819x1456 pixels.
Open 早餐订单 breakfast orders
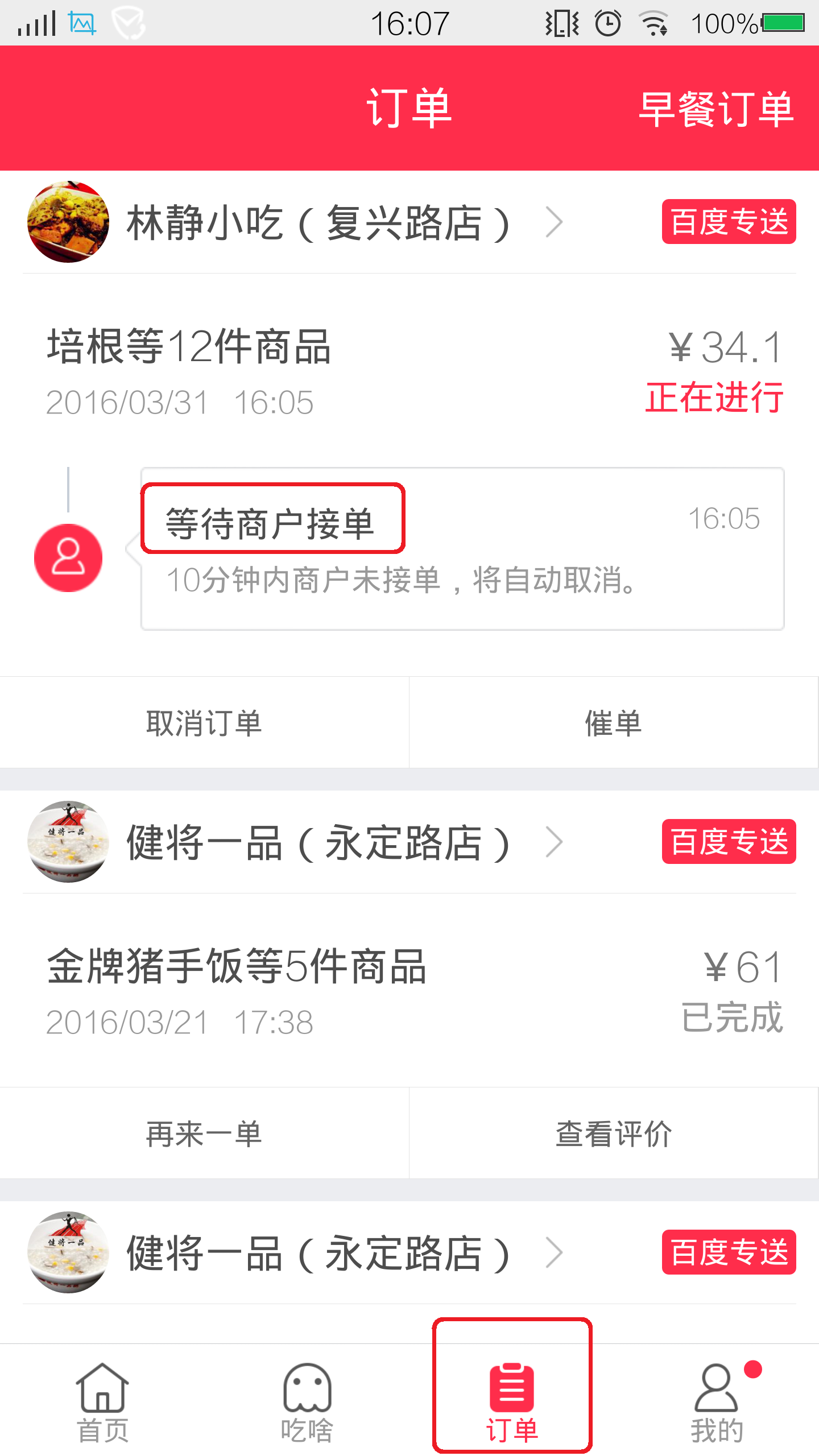click(x=715, y=109)
